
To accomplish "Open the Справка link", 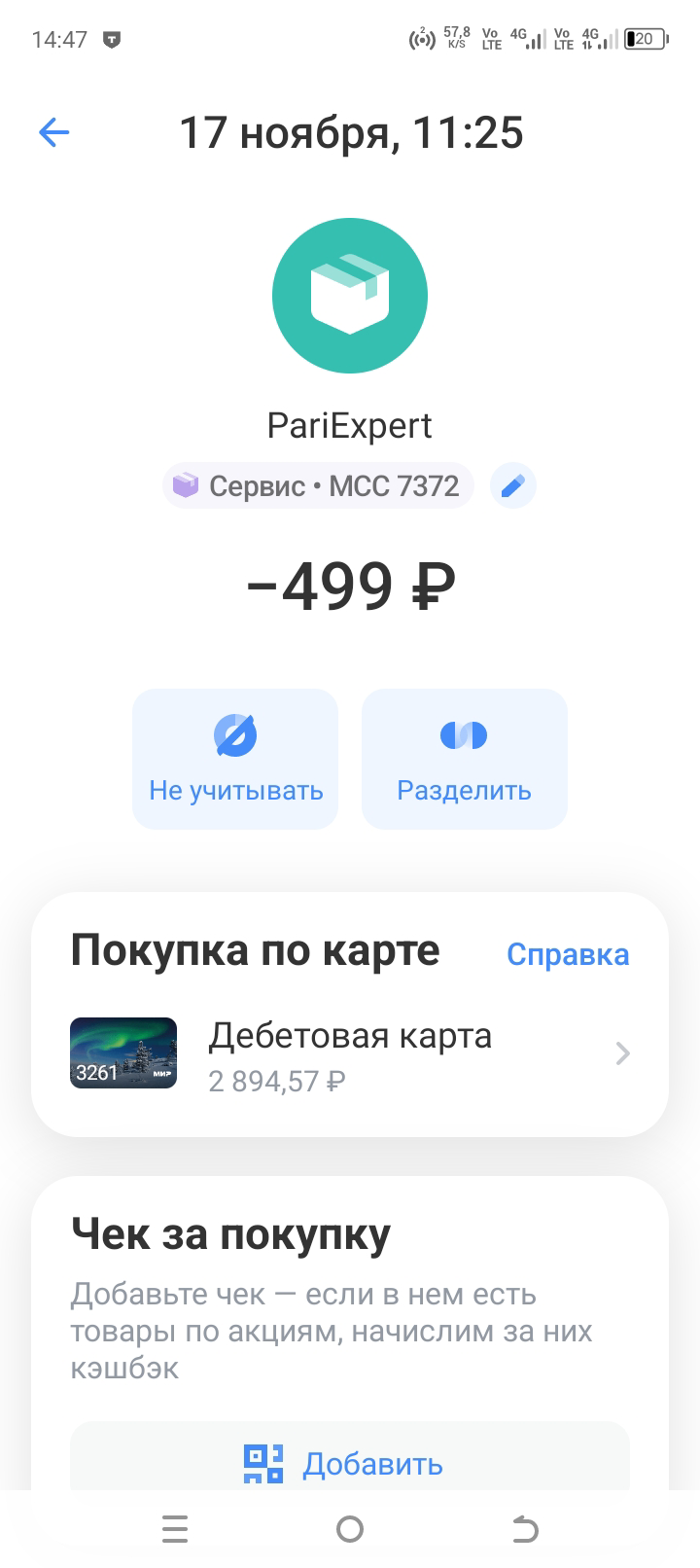I will click(568, 954).
